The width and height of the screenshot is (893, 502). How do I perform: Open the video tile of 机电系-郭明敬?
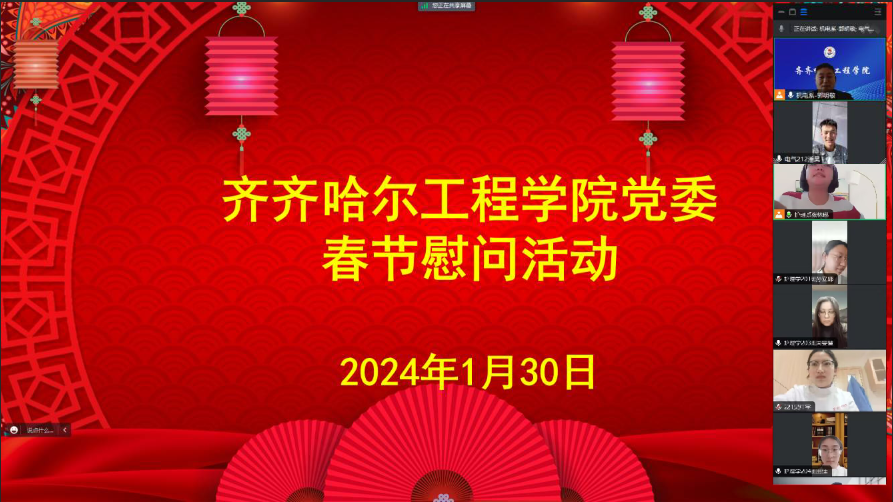829,68
